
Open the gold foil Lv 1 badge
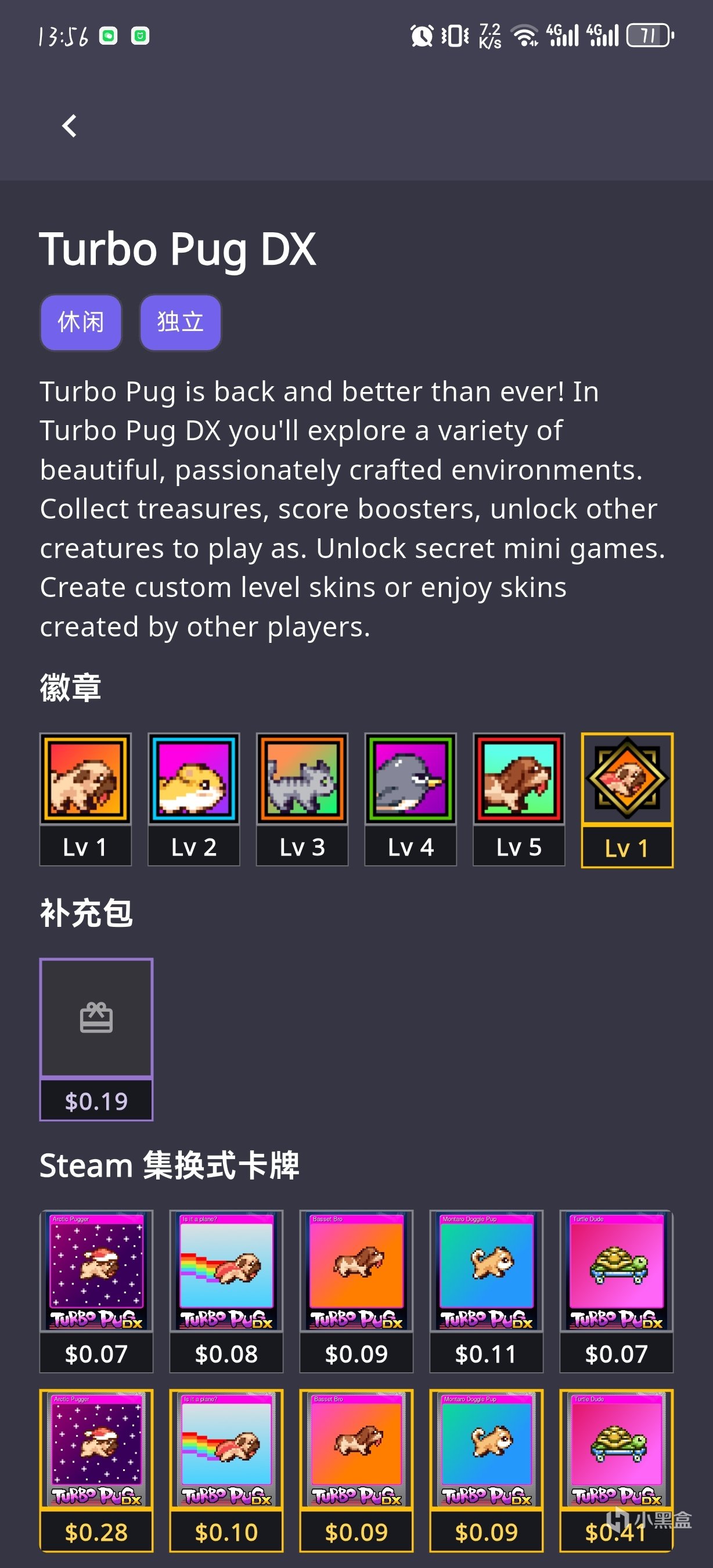627,800
